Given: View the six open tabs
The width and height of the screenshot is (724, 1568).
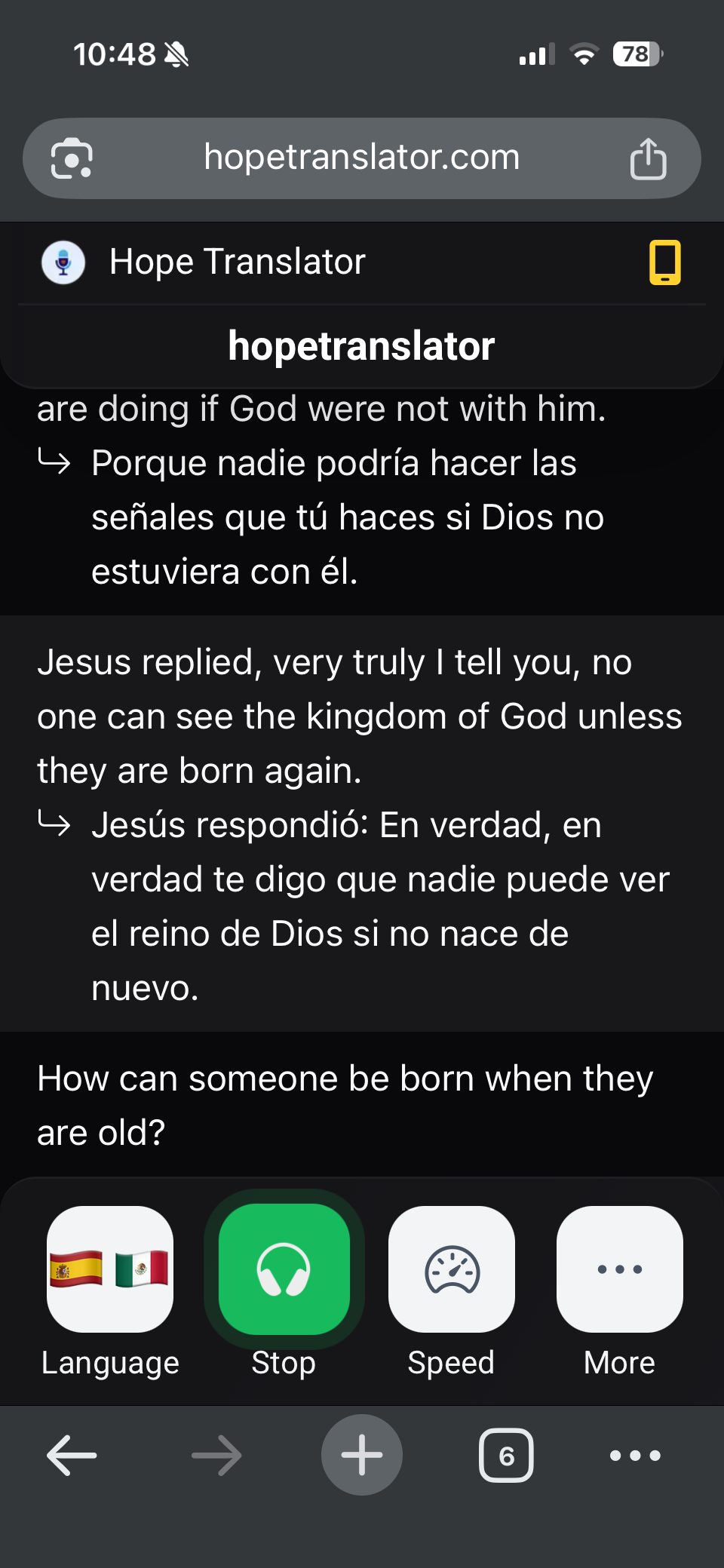Looking at the screenshot, I should (x=506, y=1455).
